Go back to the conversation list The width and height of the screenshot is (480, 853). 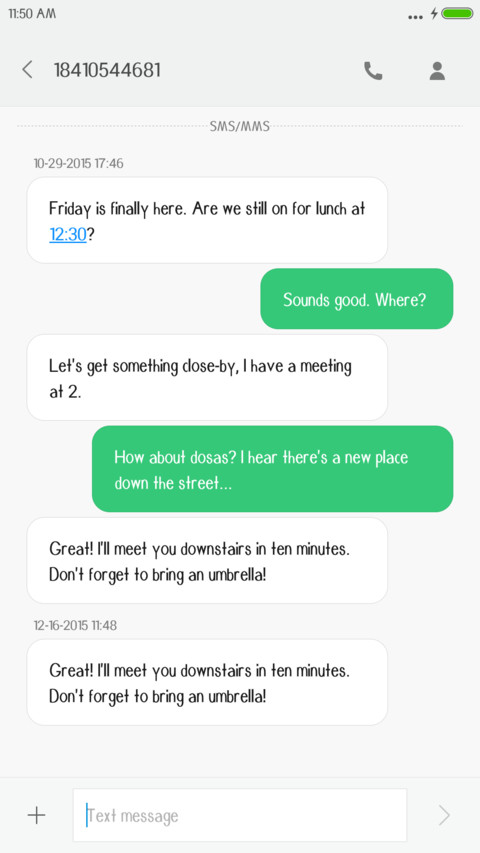[x=27, y=70]
